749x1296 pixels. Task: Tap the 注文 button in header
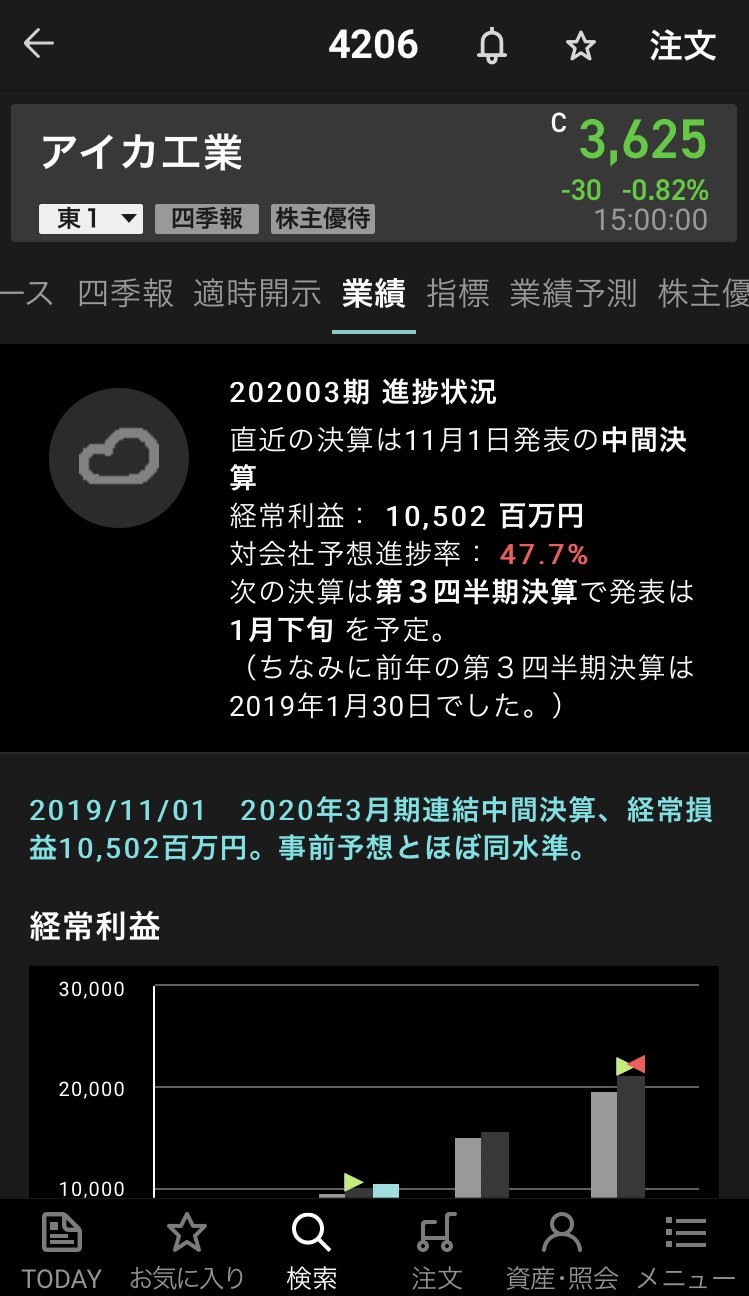click(x=683, y=46)
